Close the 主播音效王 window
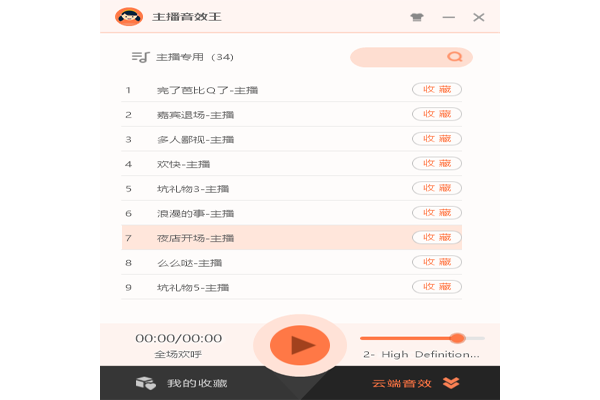This screenshot has height=400, width=600. click(x=479, y=18)
